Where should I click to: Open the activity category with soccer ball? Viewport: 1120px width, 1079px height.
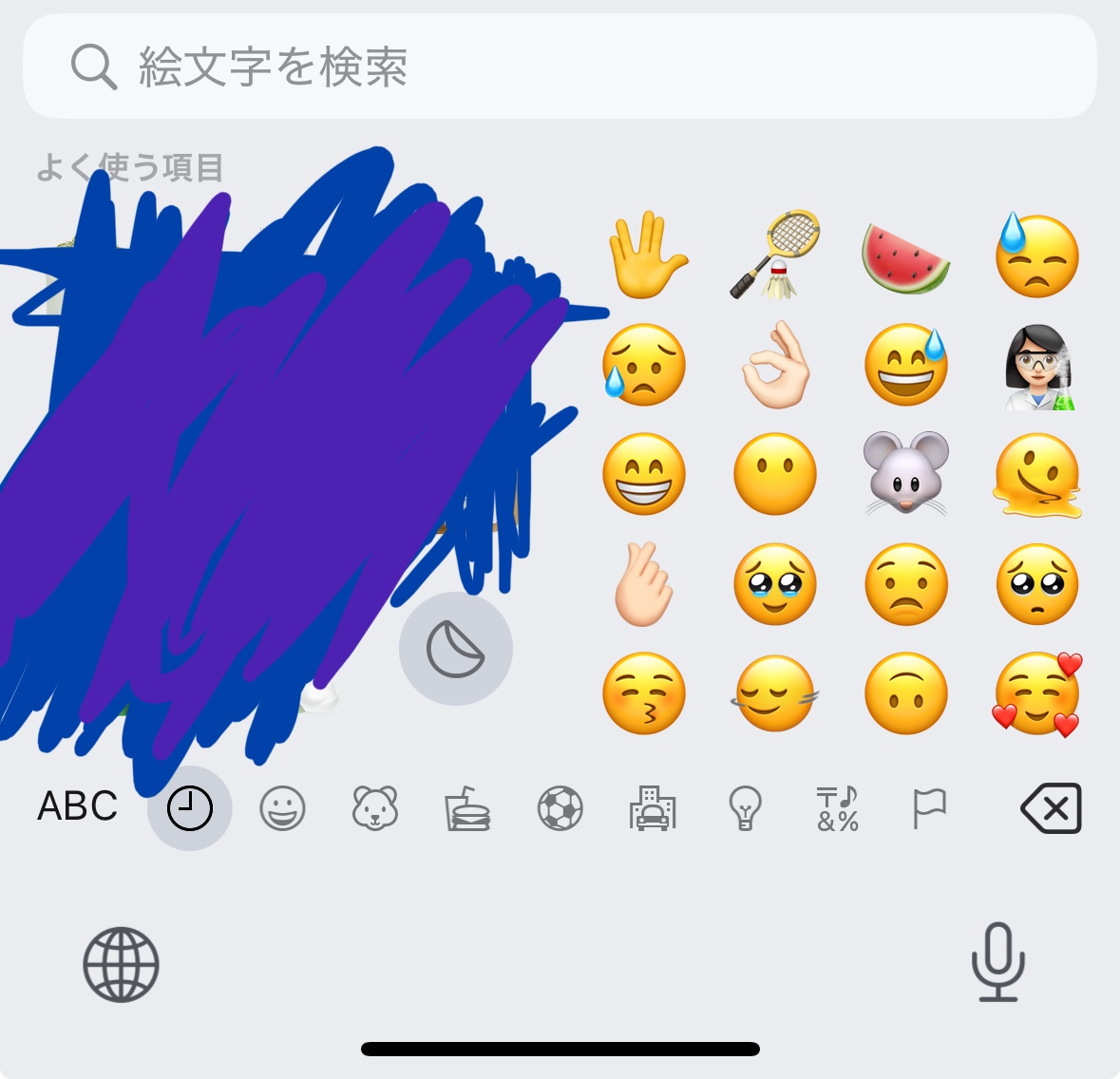coord(560,809)
